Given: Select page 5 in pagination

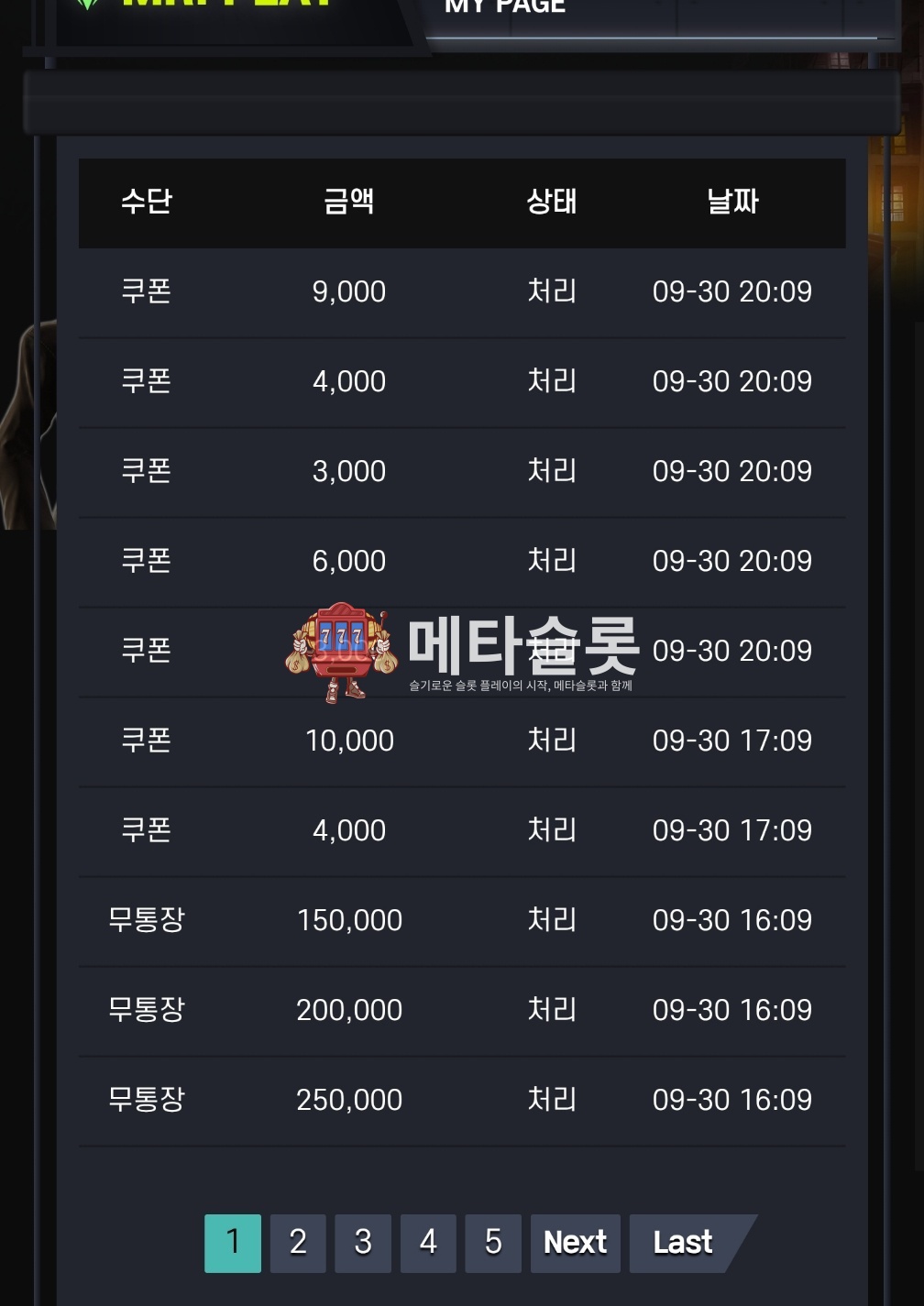Looking at the screenshot, I should (493, 1243).
